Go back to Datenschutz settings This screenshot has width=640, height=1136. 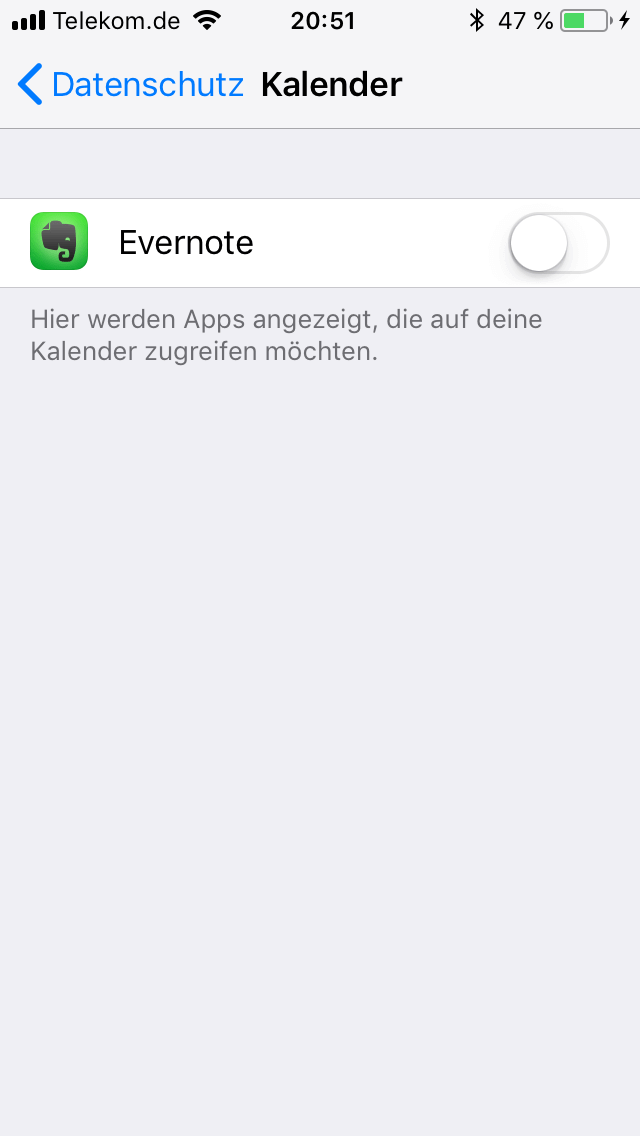pos(130,85)
